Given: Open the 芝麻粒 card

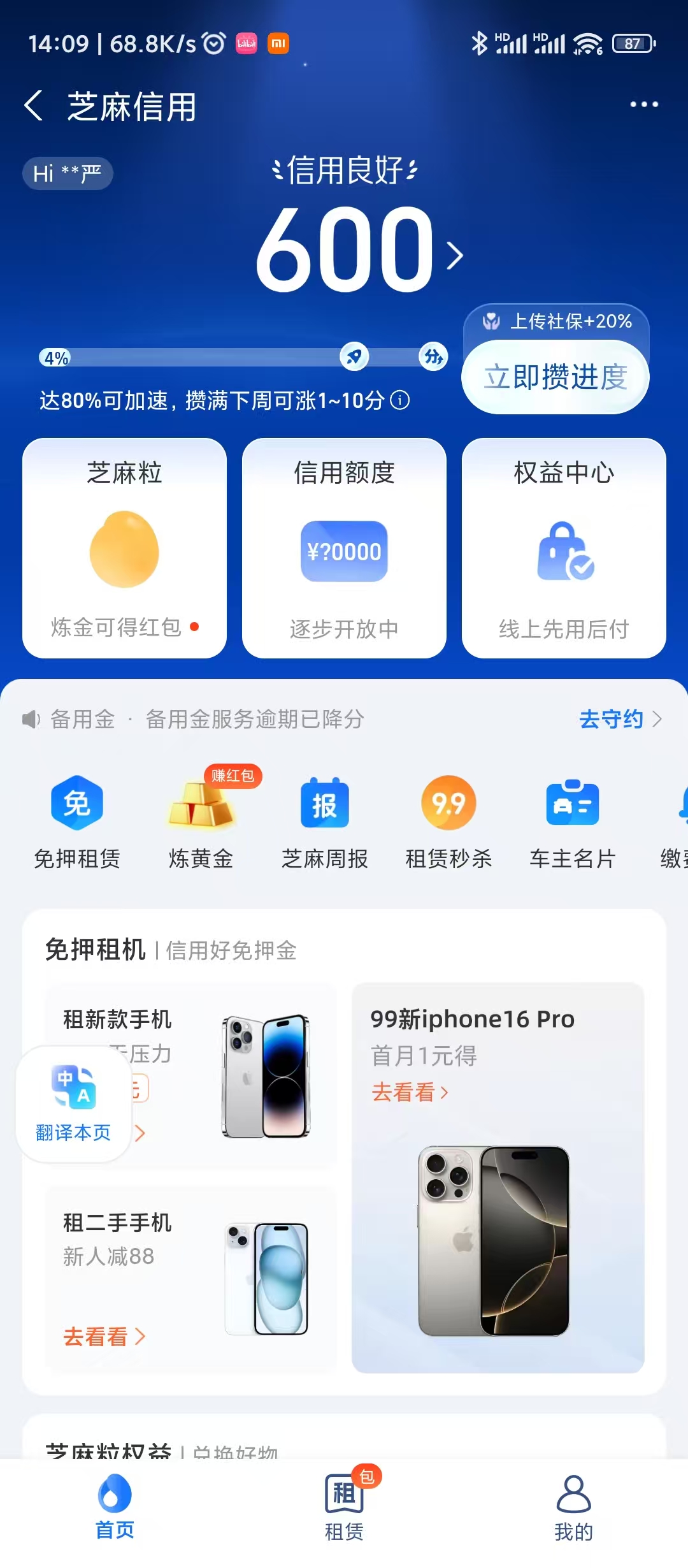Looking at the screenshot, I should [124, 548].
